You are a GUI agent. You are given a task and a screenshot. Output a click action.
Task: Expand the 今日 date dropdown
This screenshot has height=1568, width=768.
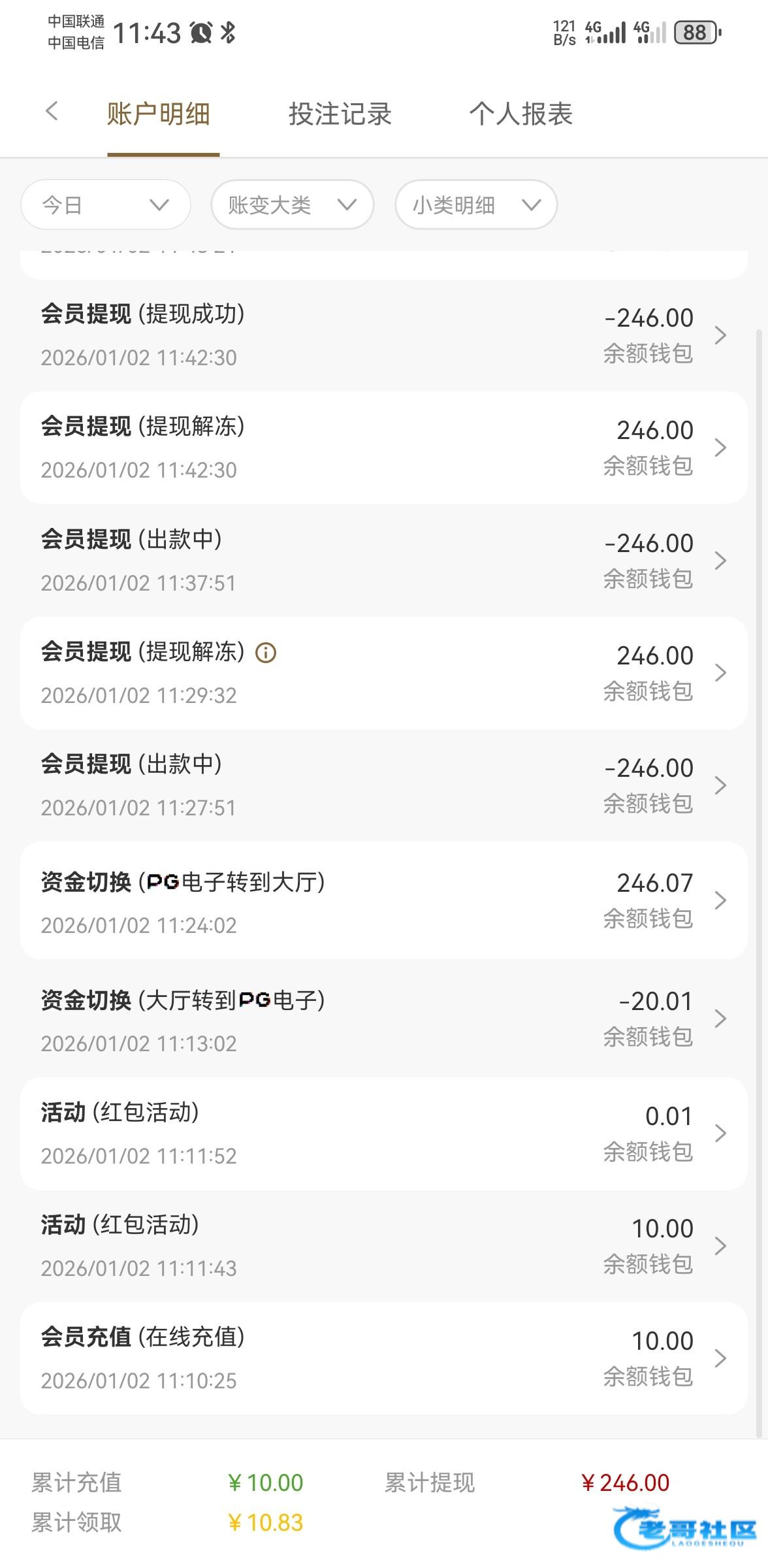[106, 205]
